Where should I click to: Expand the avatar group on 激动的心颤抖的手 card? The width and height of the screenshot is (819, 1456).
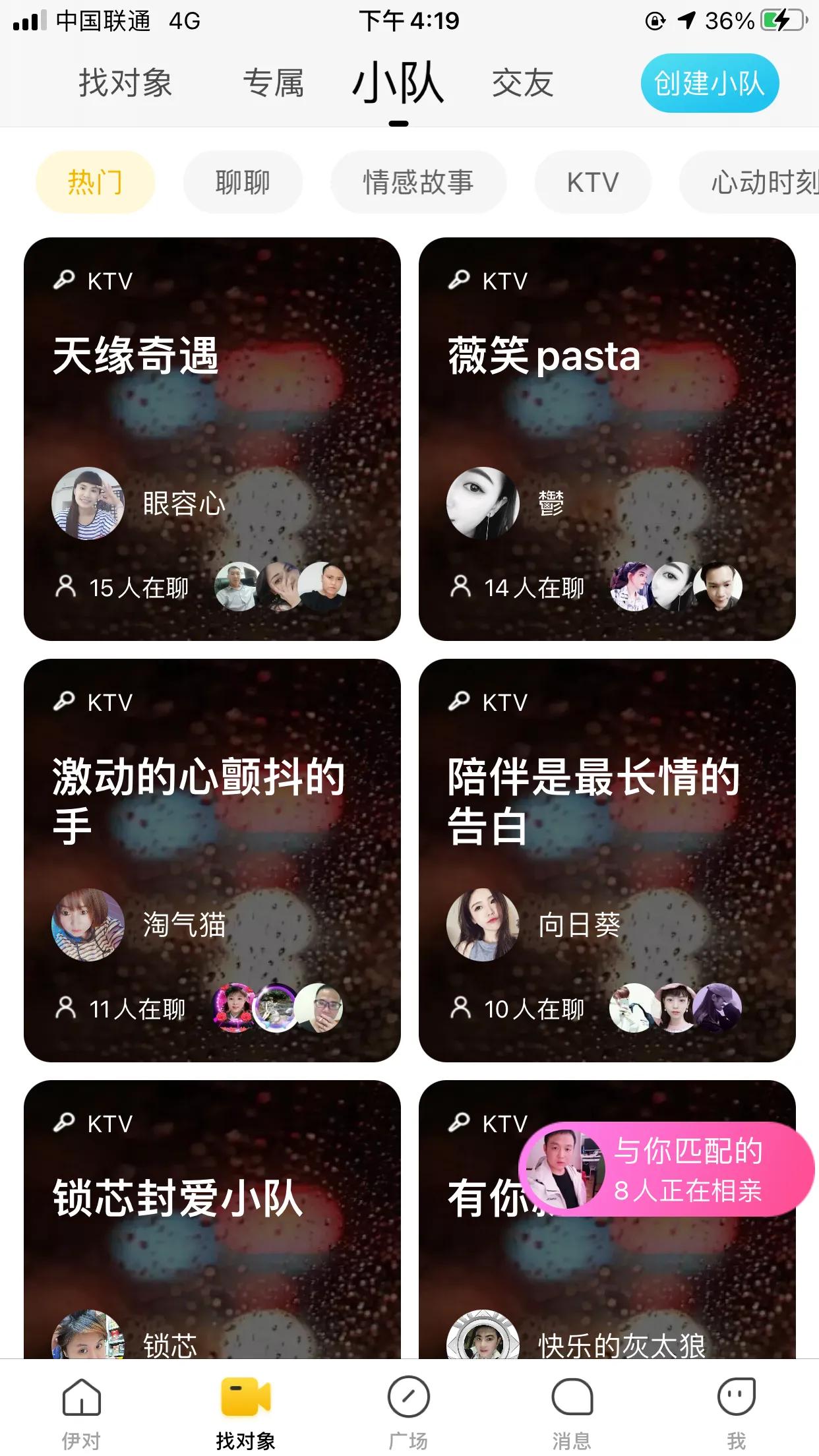pos(277,1009)
